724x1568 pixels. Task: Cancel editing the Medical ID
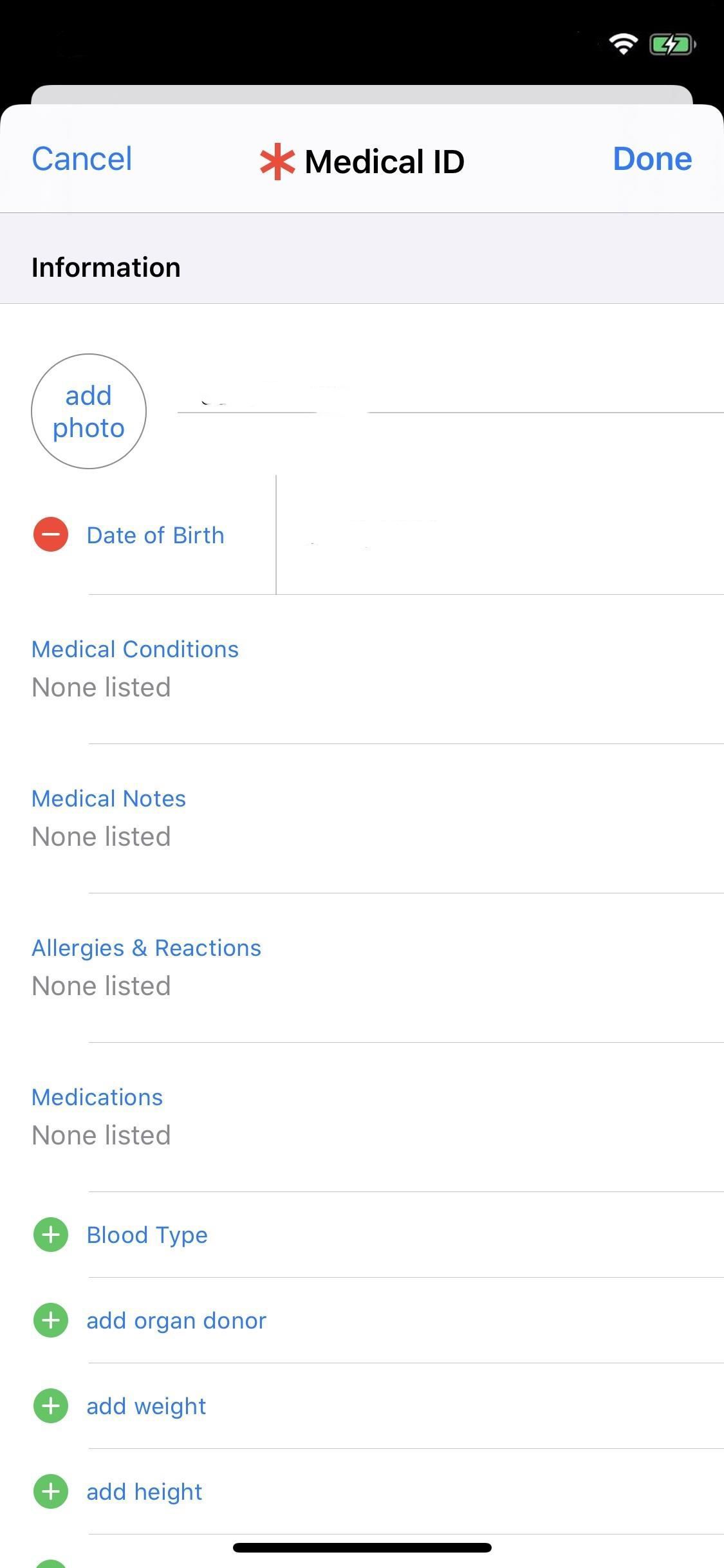pyautogui.click(x=82, y=159)
